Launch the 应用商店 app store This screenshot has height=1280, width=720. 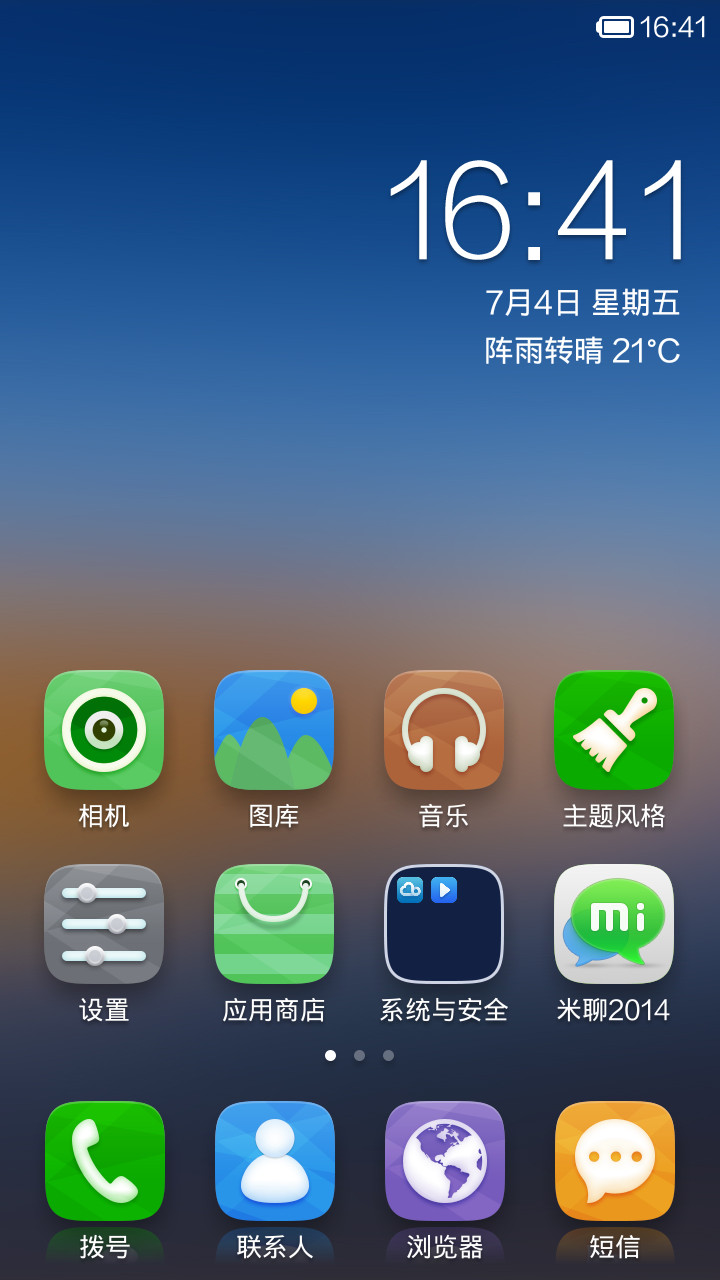(274, 924)
